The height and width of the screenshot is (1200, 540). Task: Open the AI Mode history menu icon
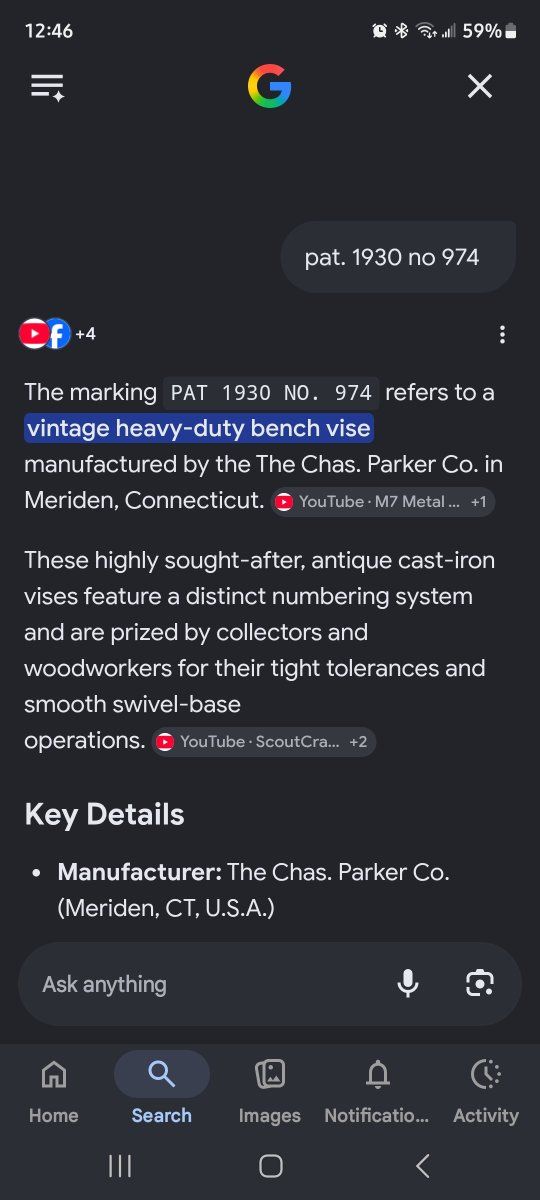[47, 88]
